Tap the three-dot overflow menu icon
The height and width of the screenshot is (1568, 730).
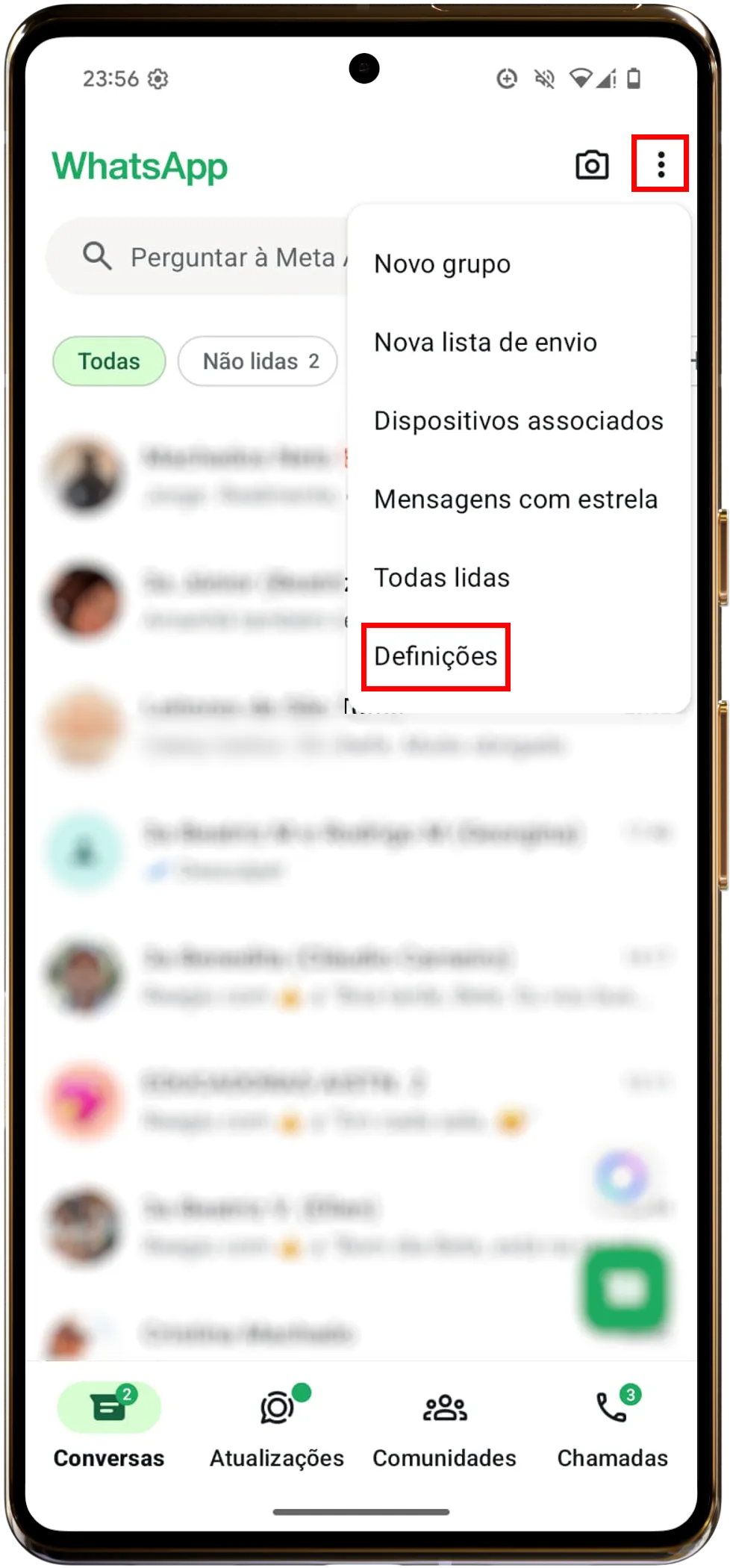click(661, 164)
